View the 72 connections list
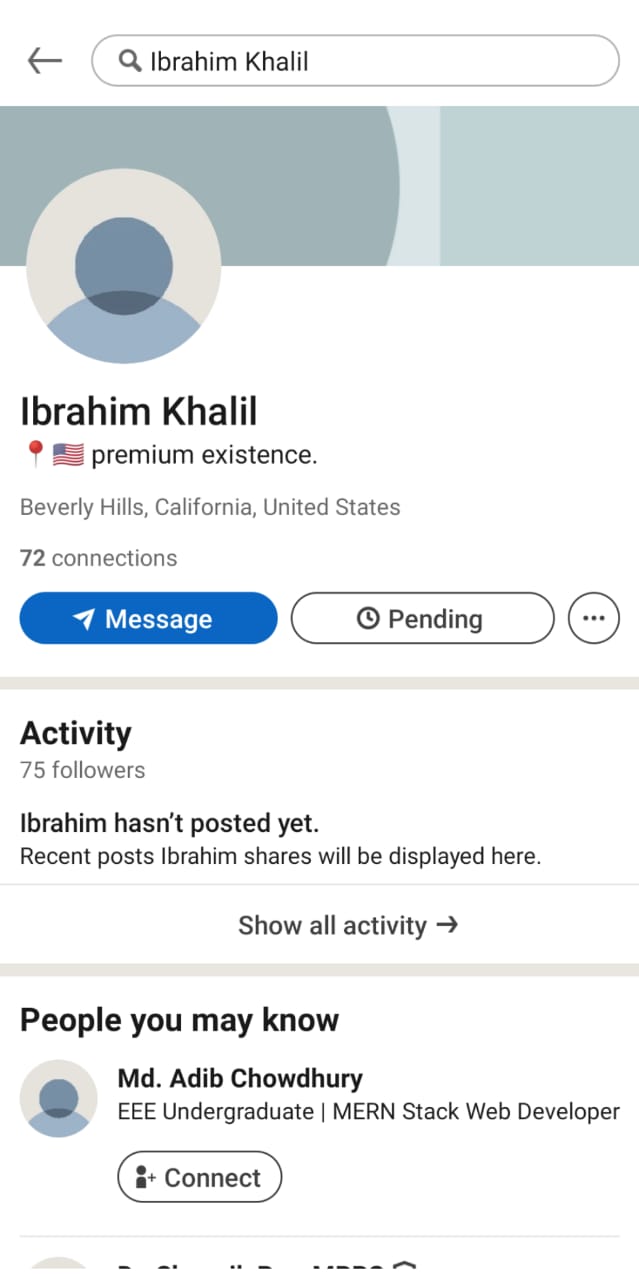Viewport: 639px width, 1280px height. pyautogui.click(x=98, y=558)
